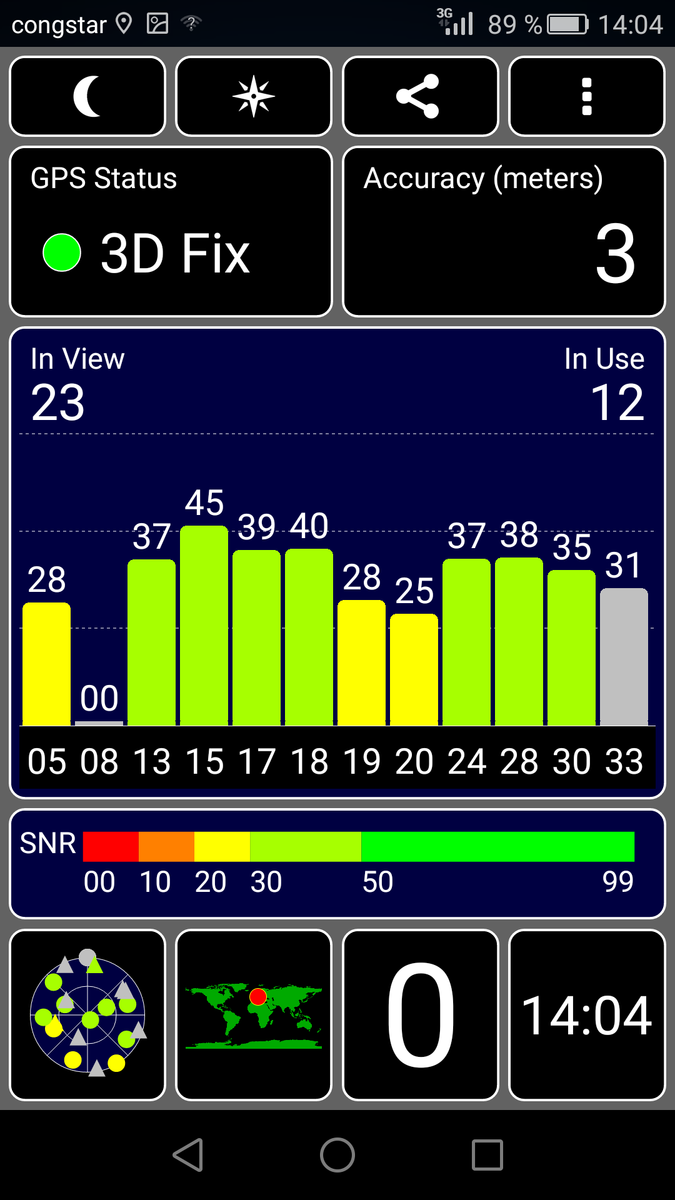This screenshot has height=1200, width=675.
Task: Open the compass star button
Action: 253,97
